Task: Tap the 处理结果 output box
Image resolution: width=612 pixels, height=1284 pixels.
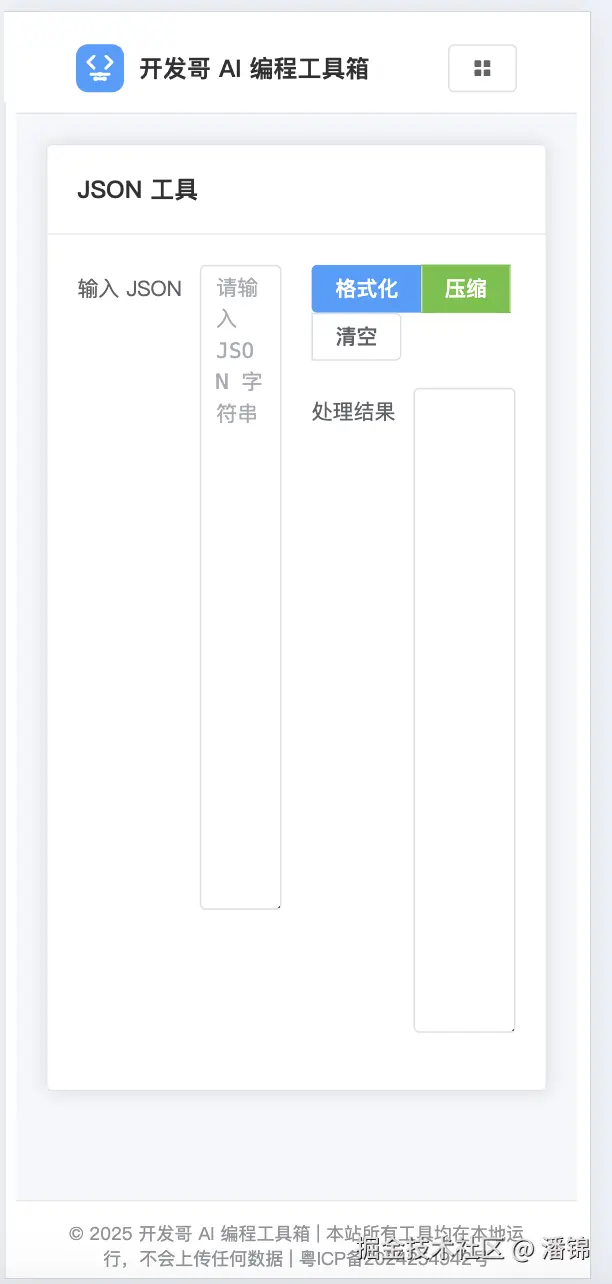Action: pyautogui.click(x=464, y=710)
